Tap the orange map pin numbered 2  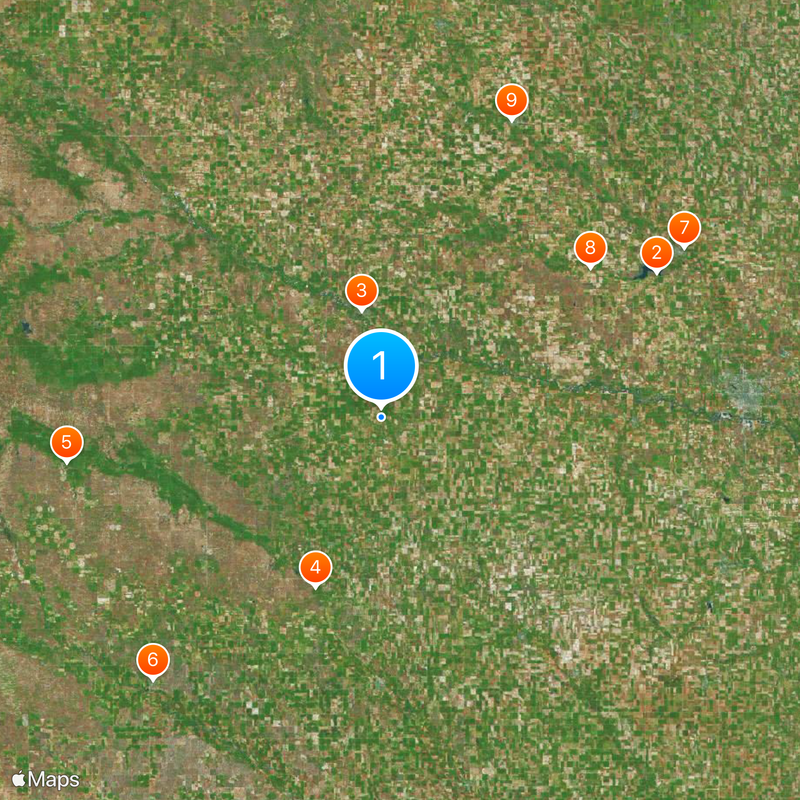point(656,252)
